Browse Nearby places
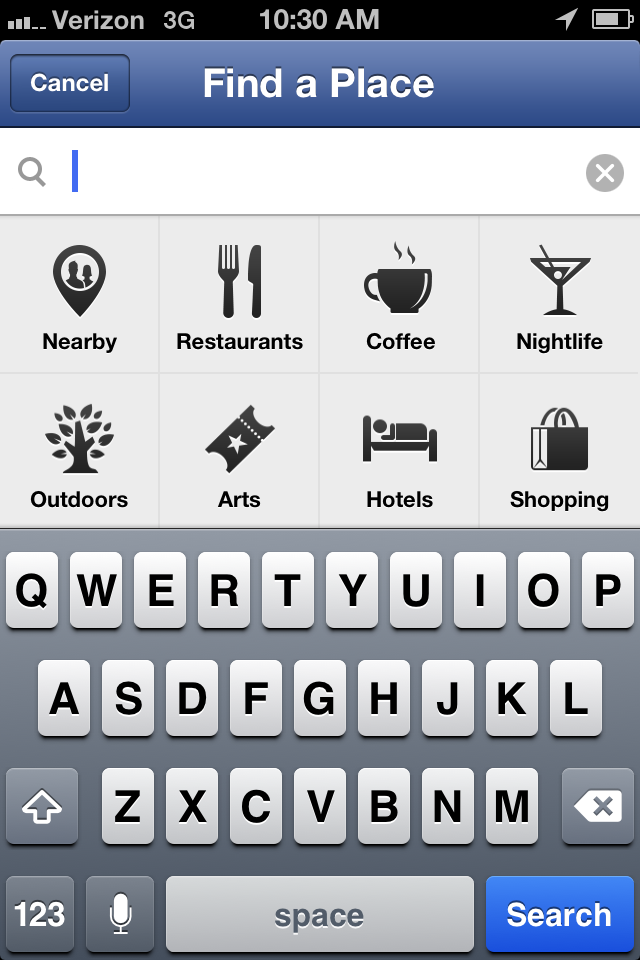This screenshot has height=960, width=640. pos(80,297)
